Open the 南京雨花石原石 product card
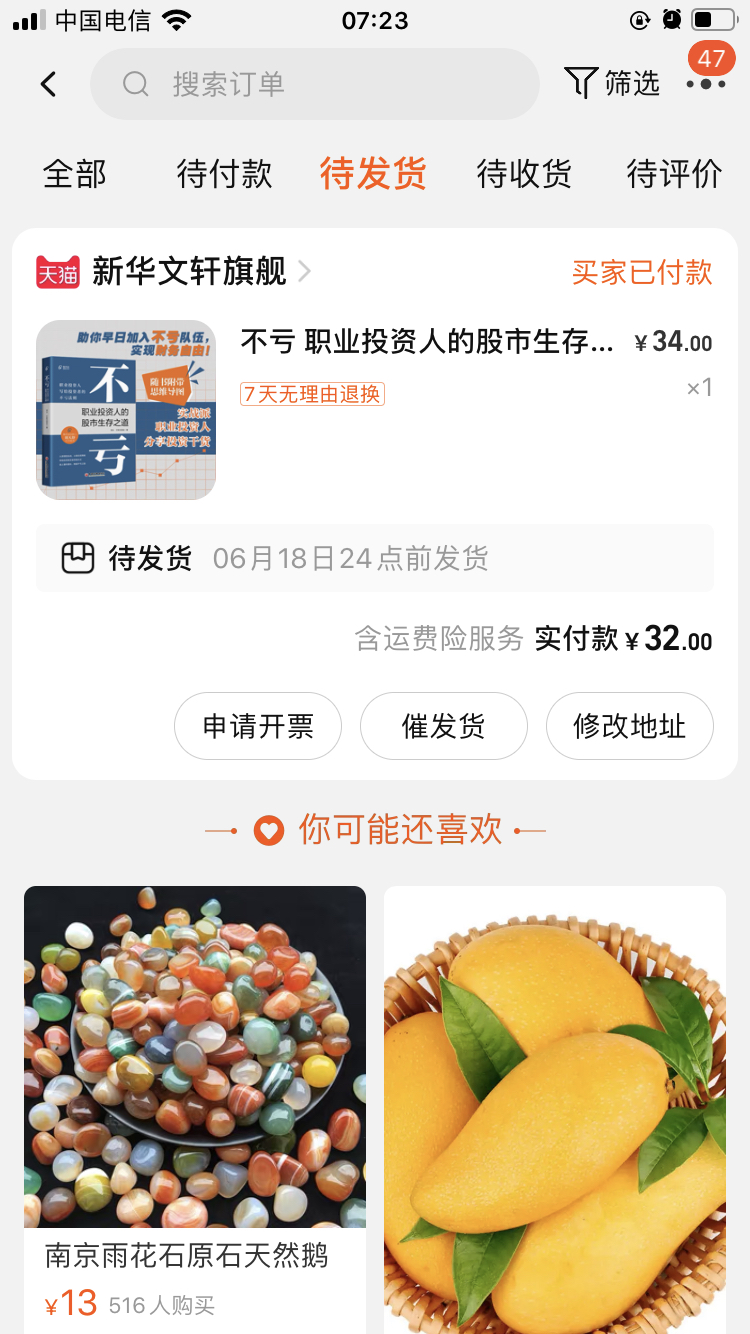The image size is (750, 1334). (x=195, y=1100)
